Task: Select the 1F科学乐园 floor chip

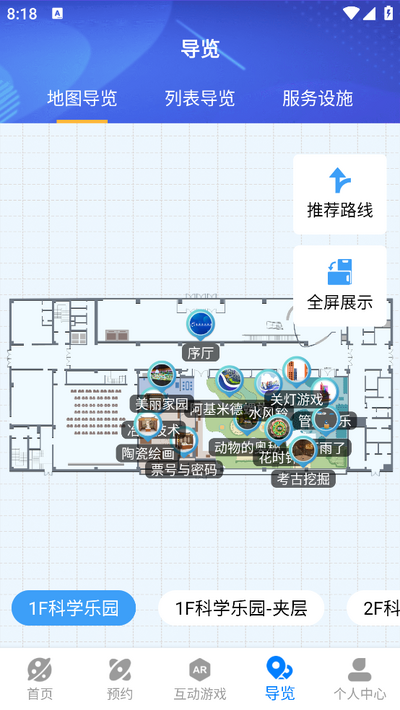Action: click(x=73, y=608)
